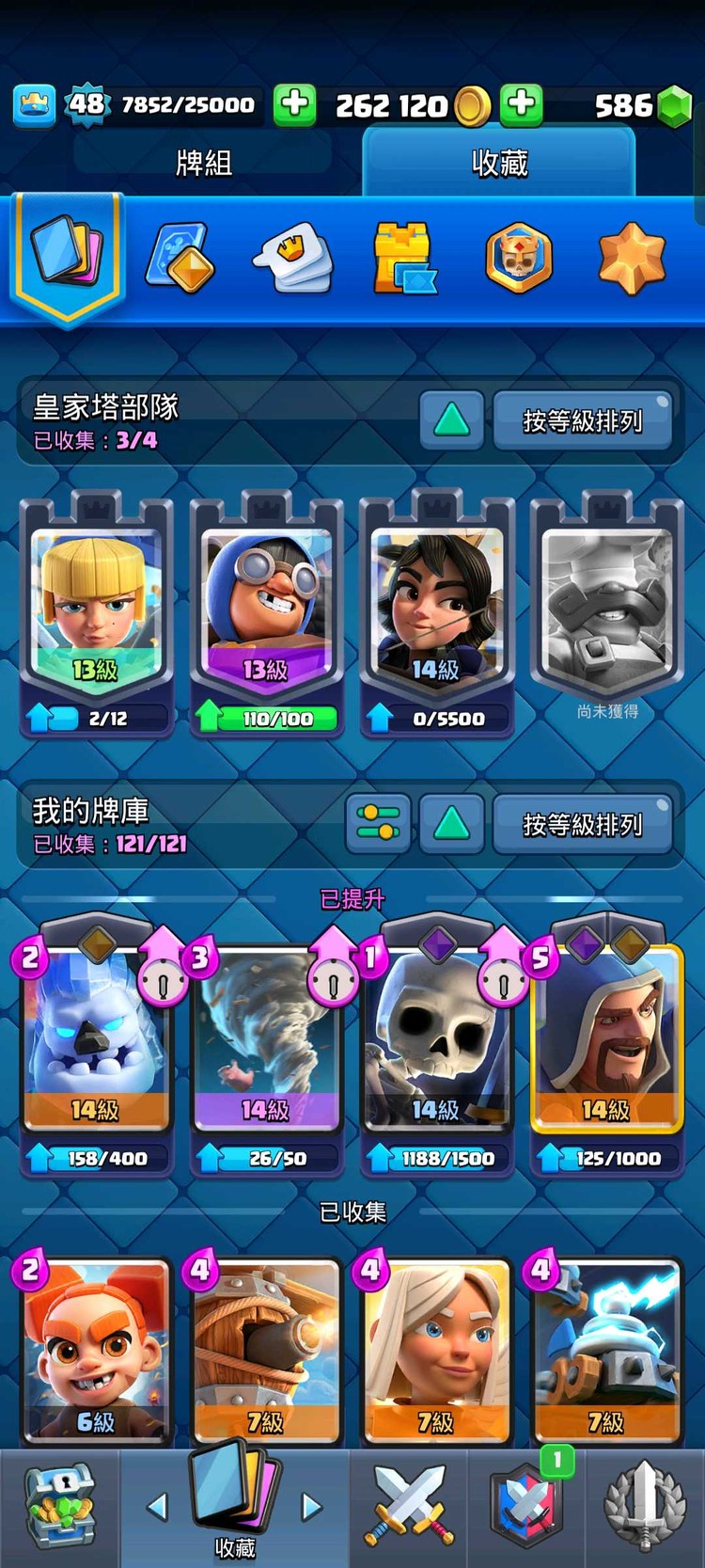Select the Wizard card 125/1000
This screenshot has width=705, height=1568.
click(606, 1044)
